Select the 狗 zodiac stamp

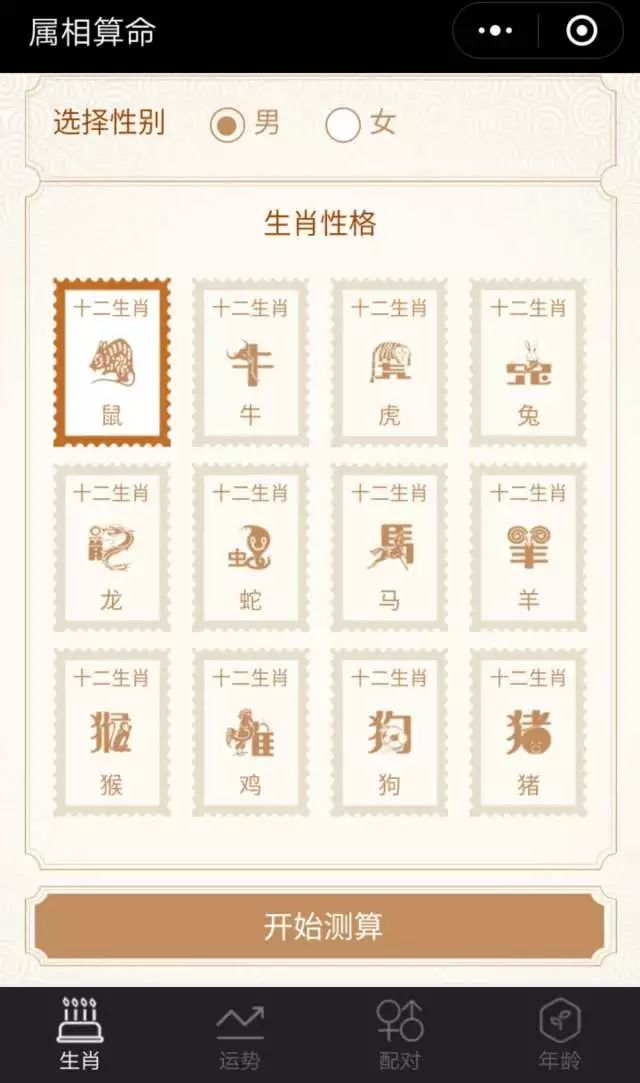[x=390, y=732]
